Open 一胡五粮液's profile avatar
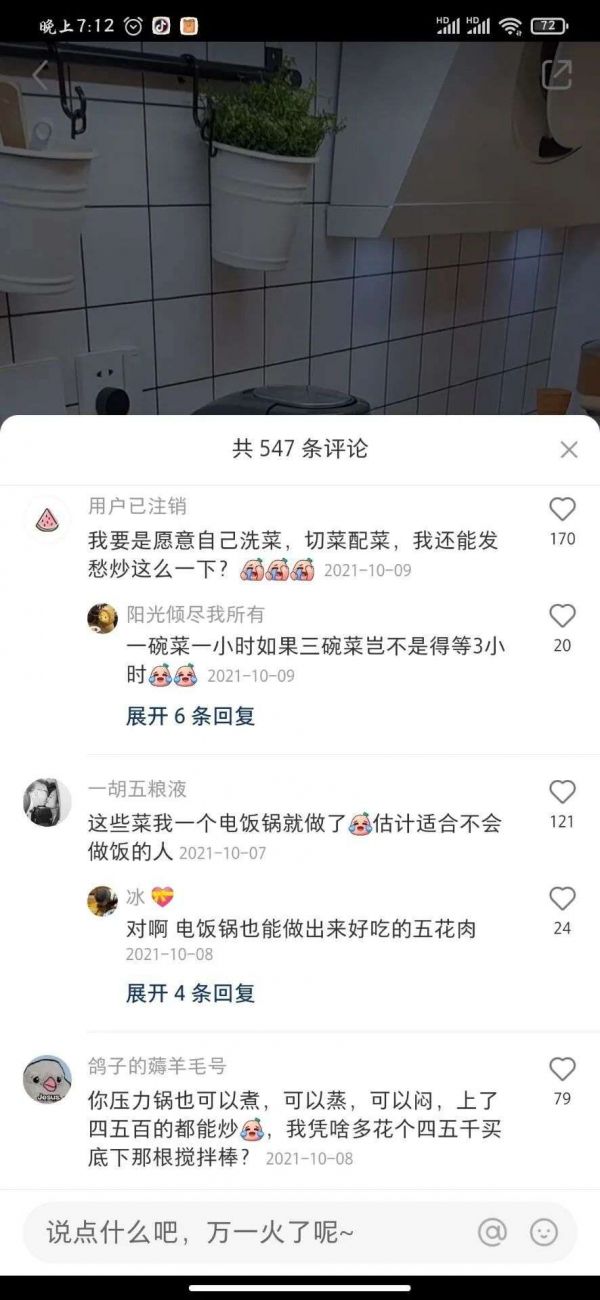This screenshot has width=600, height=1300. tap(47, 802)
